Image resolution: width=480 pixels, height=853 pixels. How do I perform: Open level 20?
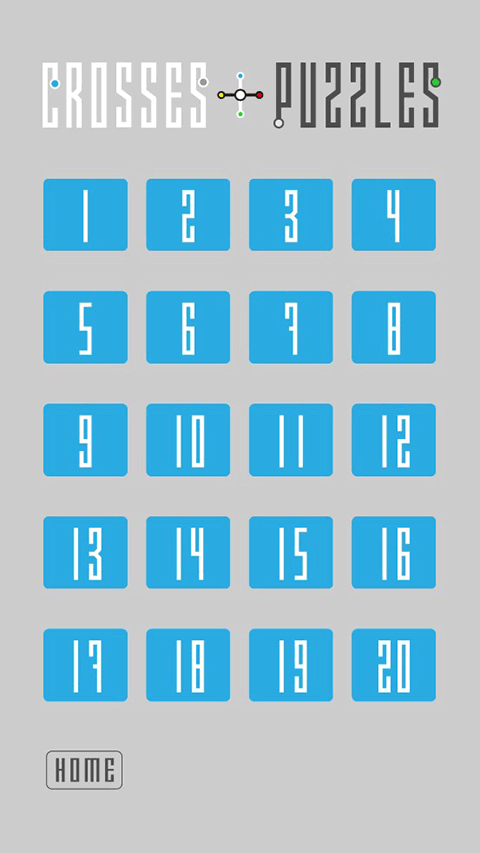[393, 665]
